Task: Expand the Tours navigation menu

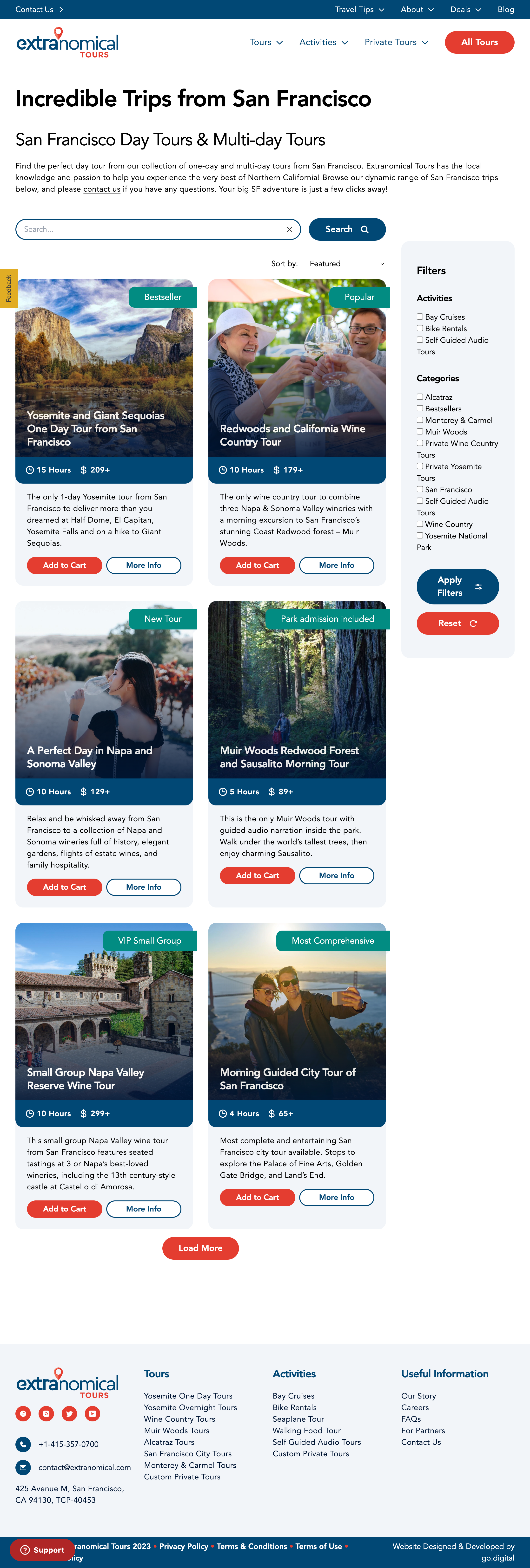Action: tap(266, 42)
